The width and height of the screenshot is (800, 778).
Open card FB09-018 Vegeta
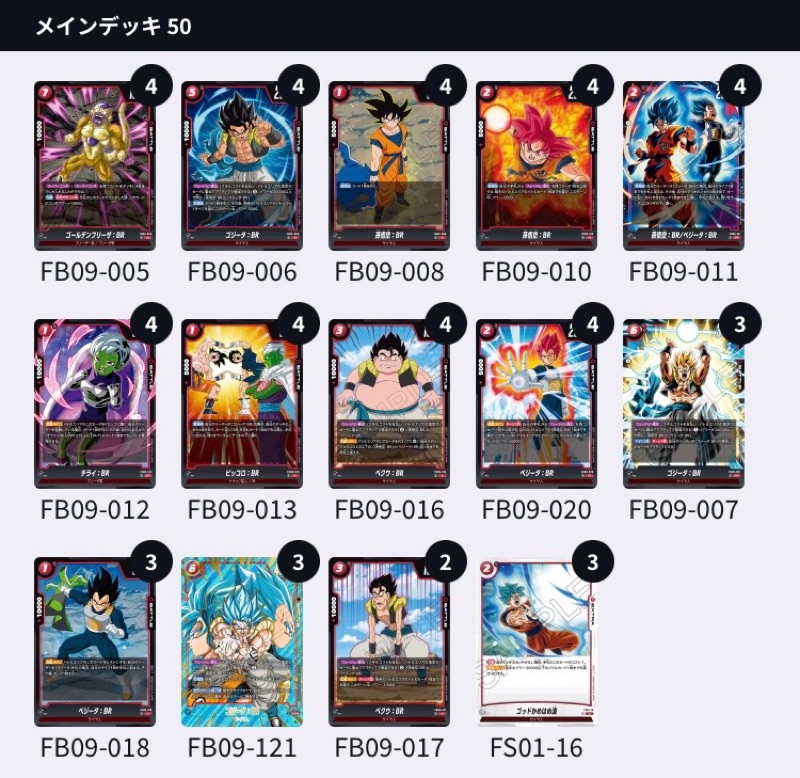pyautogui.click(x=94, y=641)
